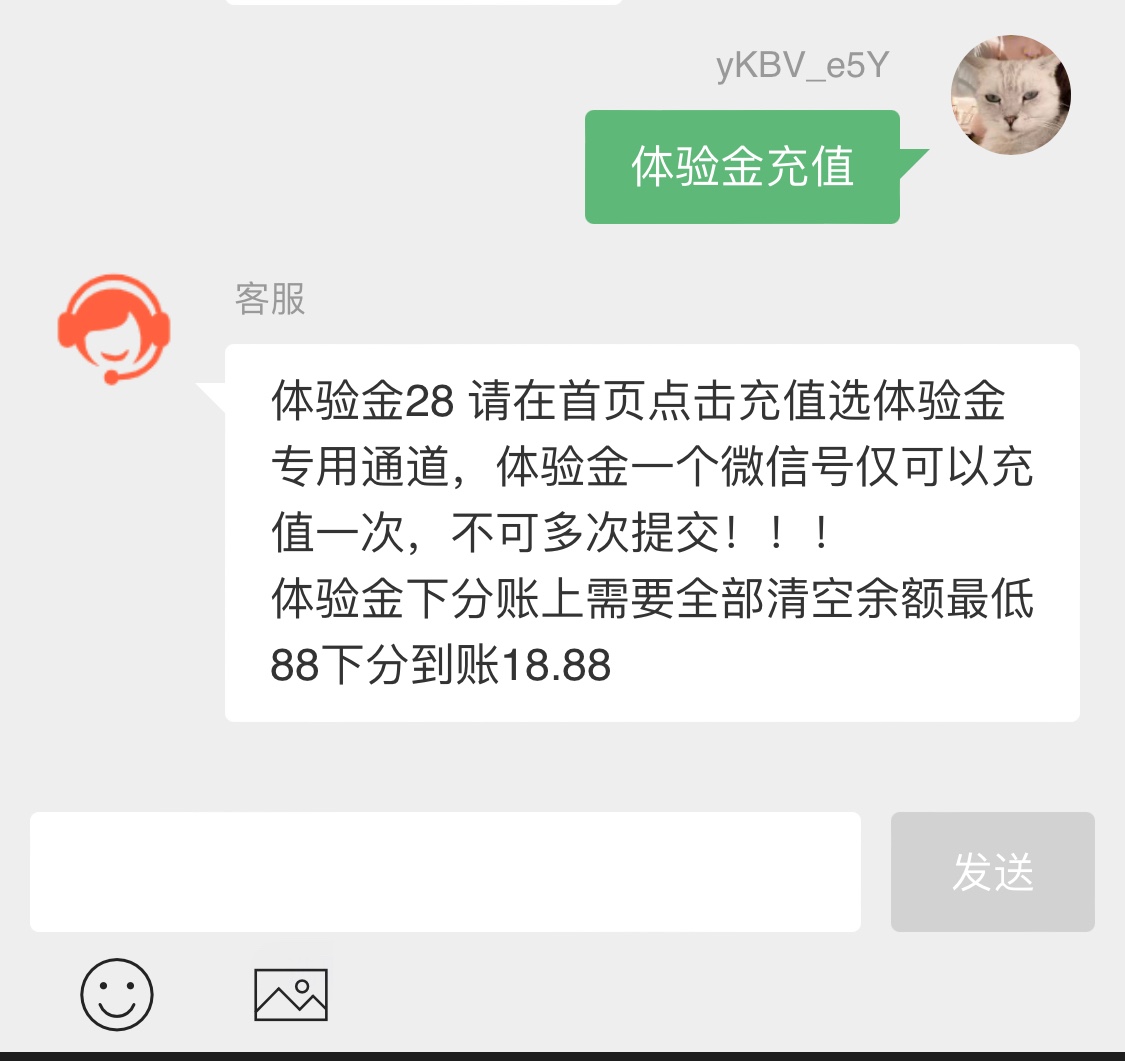Image resolution: width=1125 pixels, height=1061 pixels.
Task: Attach a picture to the chat
Action: tap(291, 994)
